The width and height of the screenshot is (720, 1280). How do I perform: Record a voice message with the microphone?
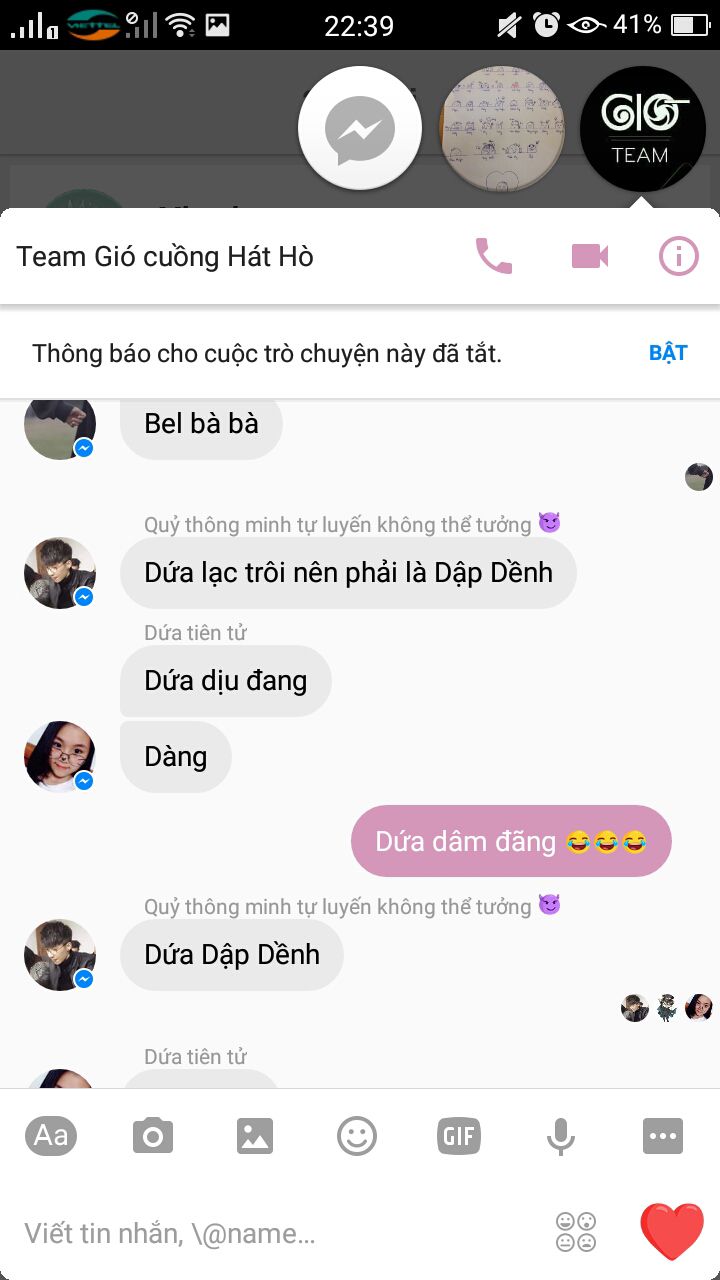click(561, 1136)
